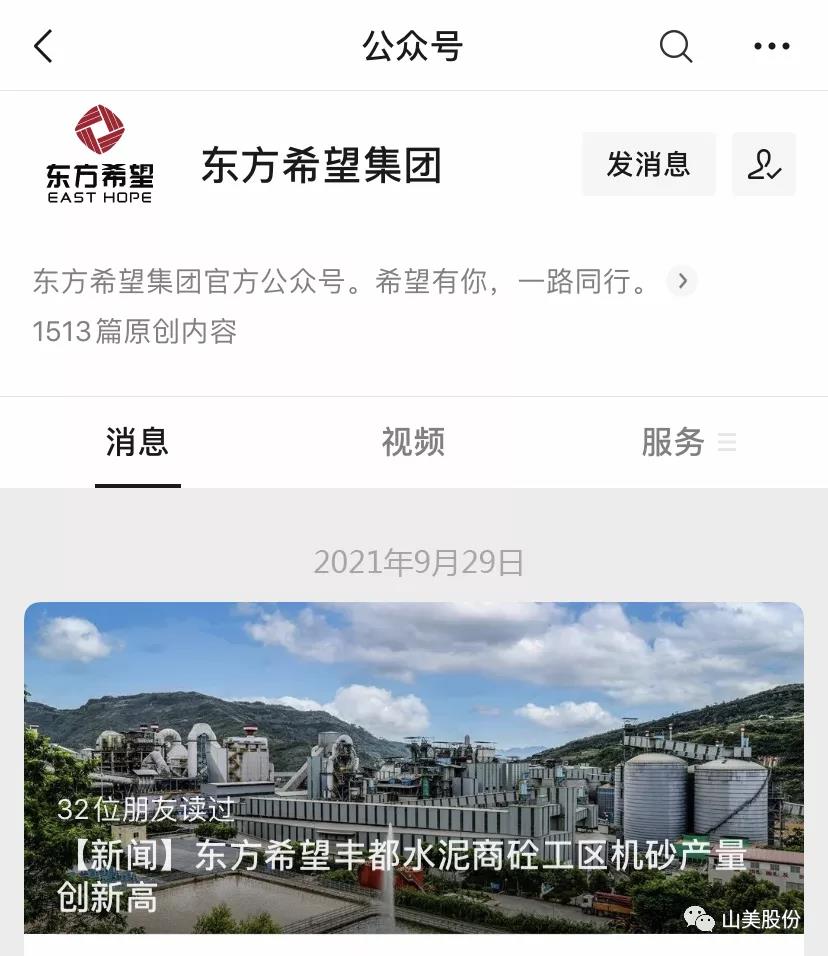Expand the account description with the chevron
Viewport: 828px width, 956px height.
[x=681, y=282]
